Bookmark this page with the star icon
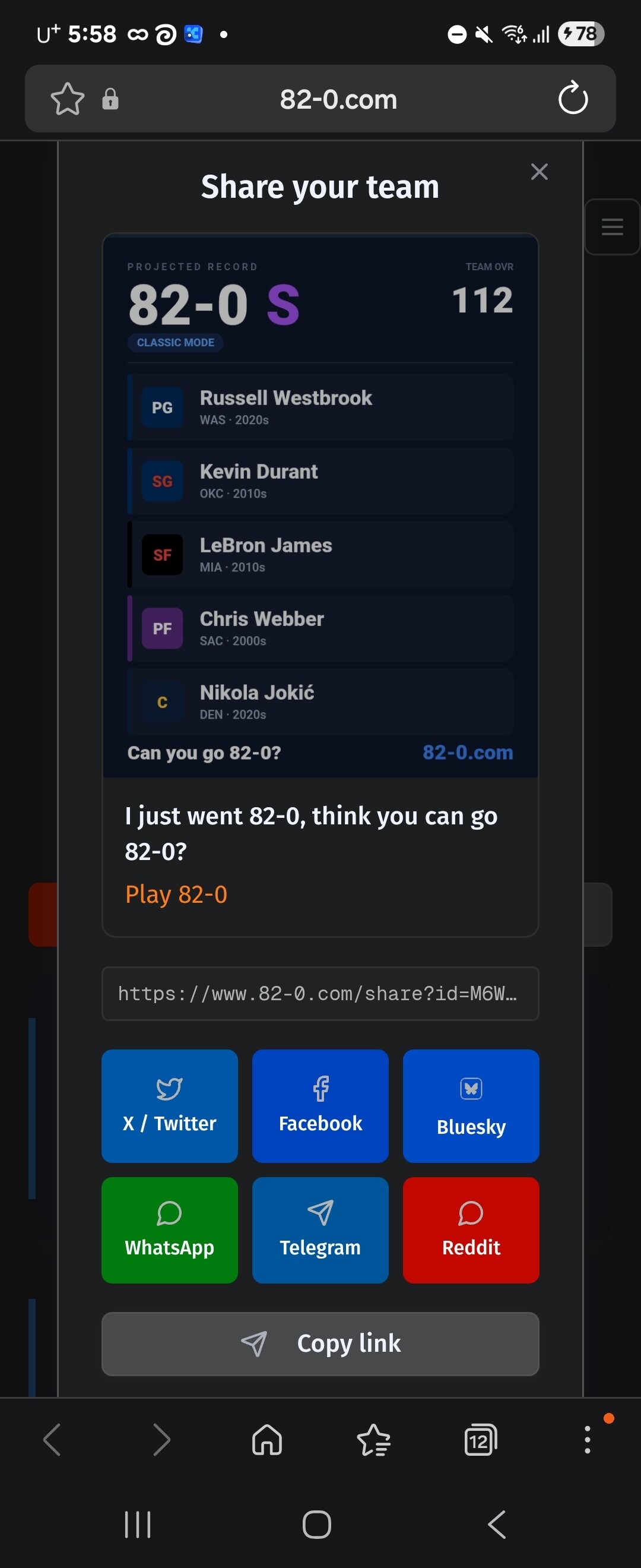 click(68, 99)
